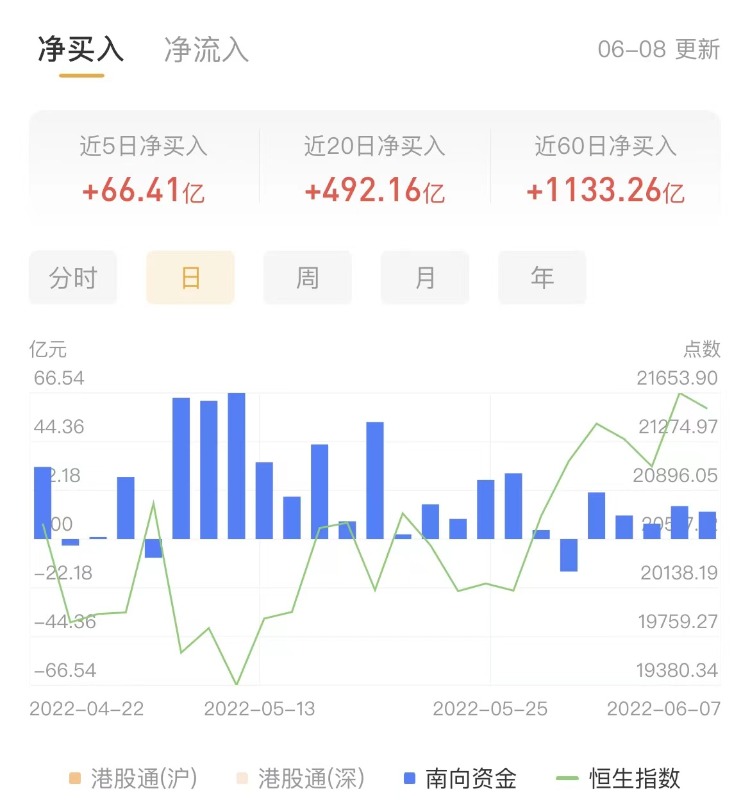The height and width of the screenshot is (807, 750).
Task: Select the 净买入 tab
Action: click(x=81, y=49)
